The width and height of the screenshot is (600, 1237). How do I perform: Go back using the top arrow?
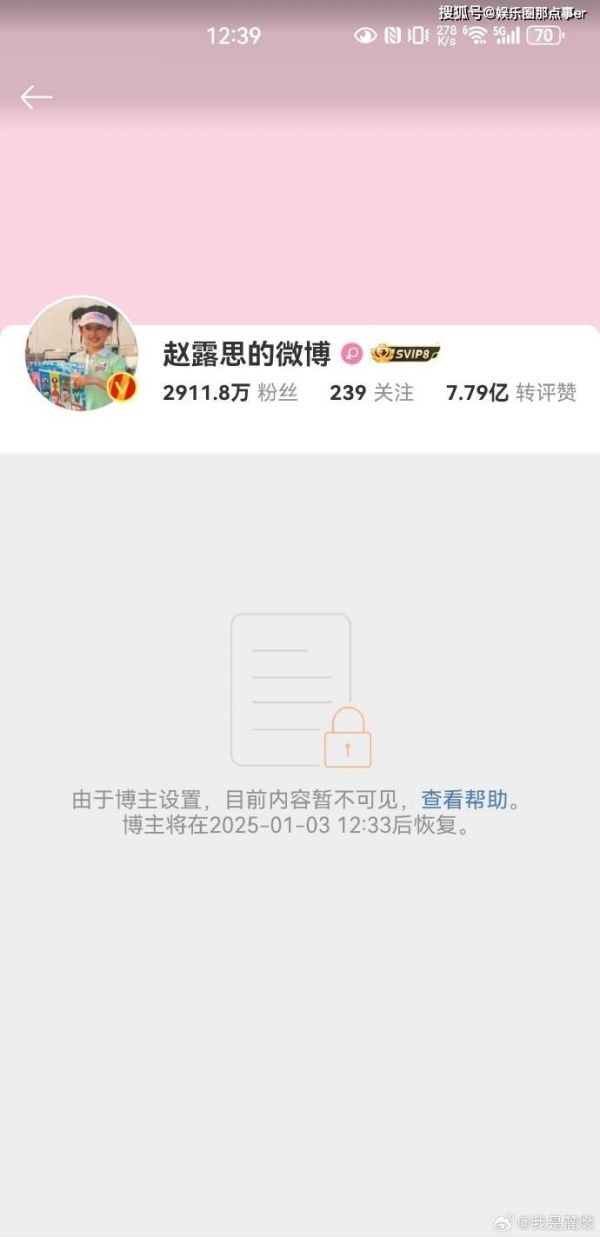click(x=36, y=97)
